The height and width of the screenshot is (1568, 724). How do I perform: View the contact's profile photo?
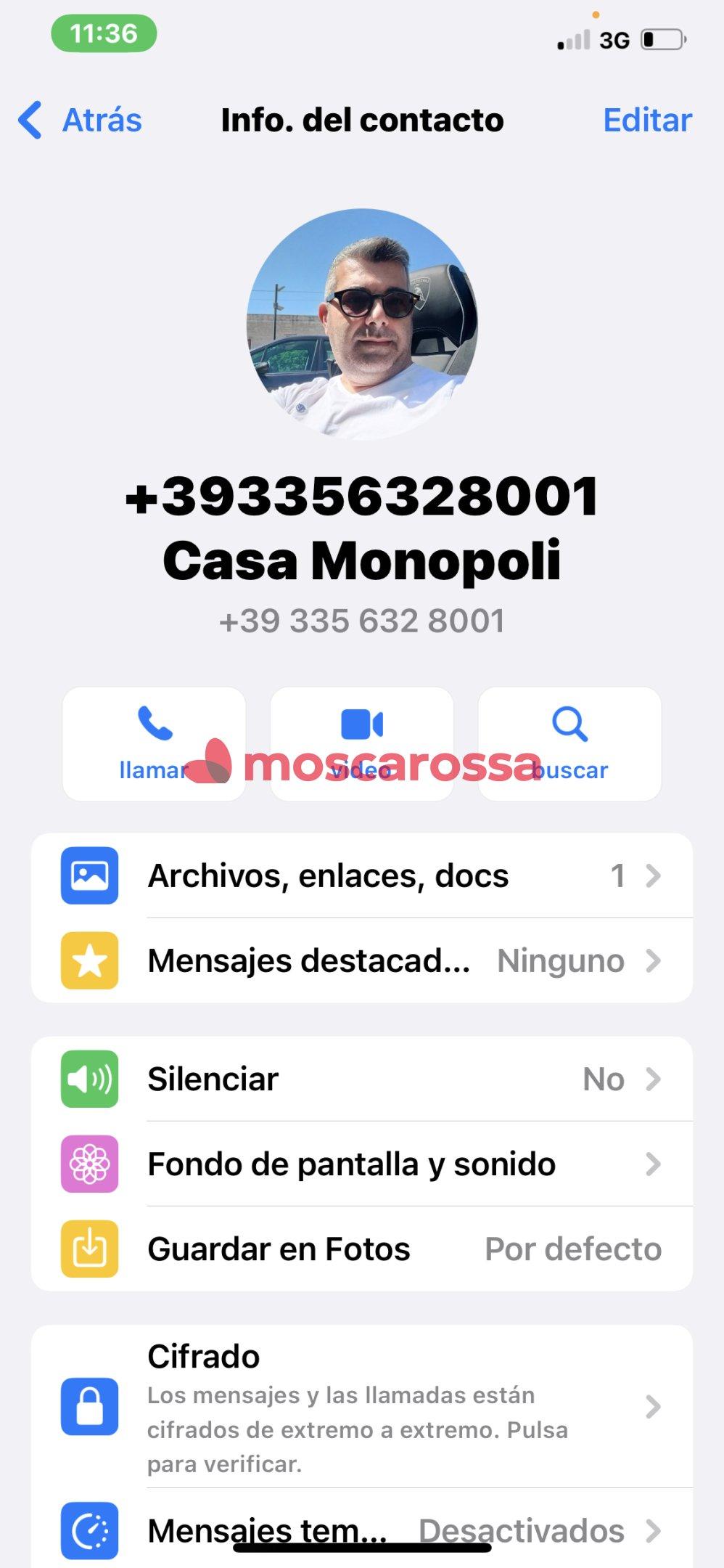[x=362, y=324]
